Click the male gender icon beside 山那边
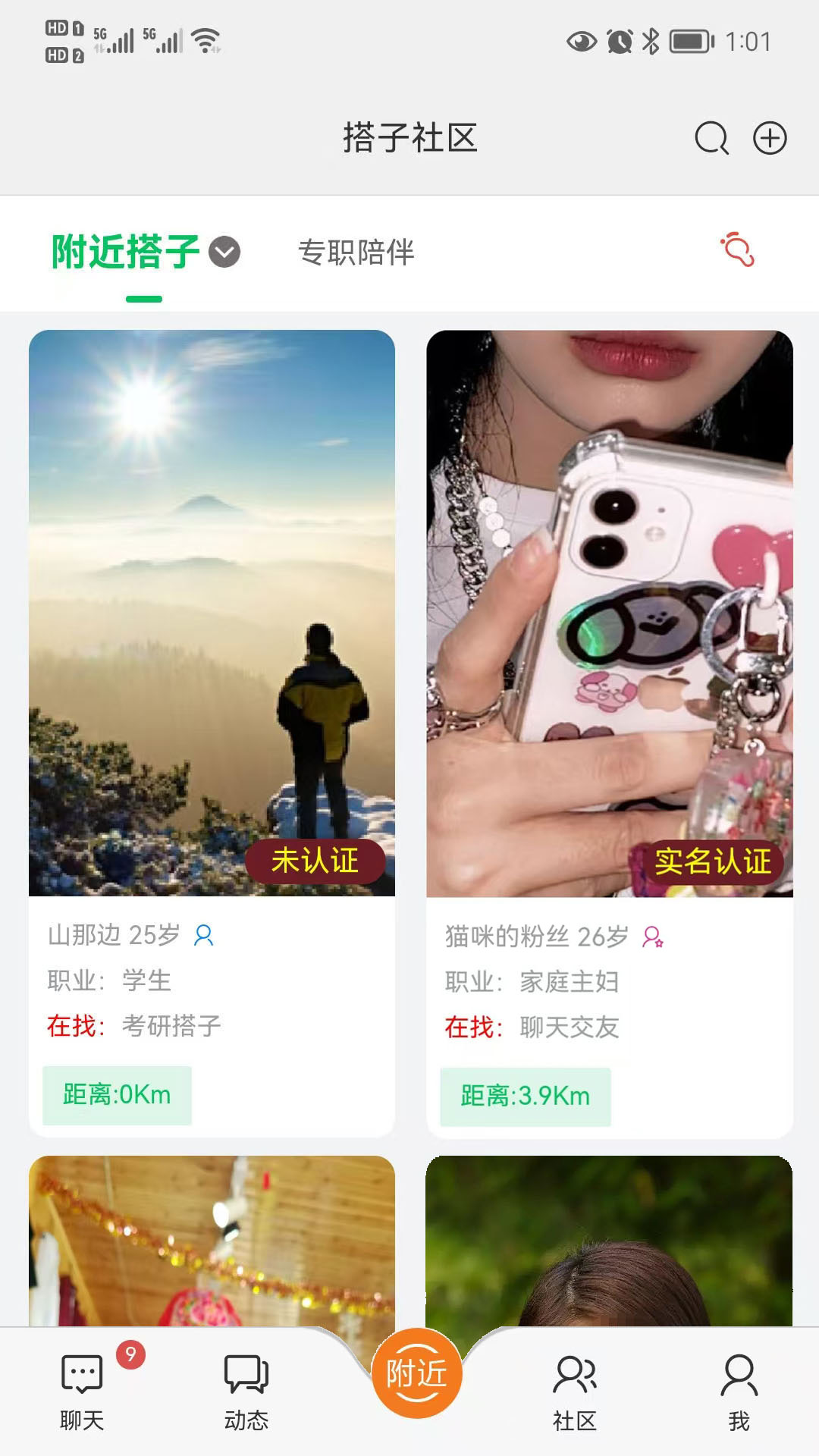Image resolution: width=819 pixels, height=1456 pixels. [x=203, y=937]
